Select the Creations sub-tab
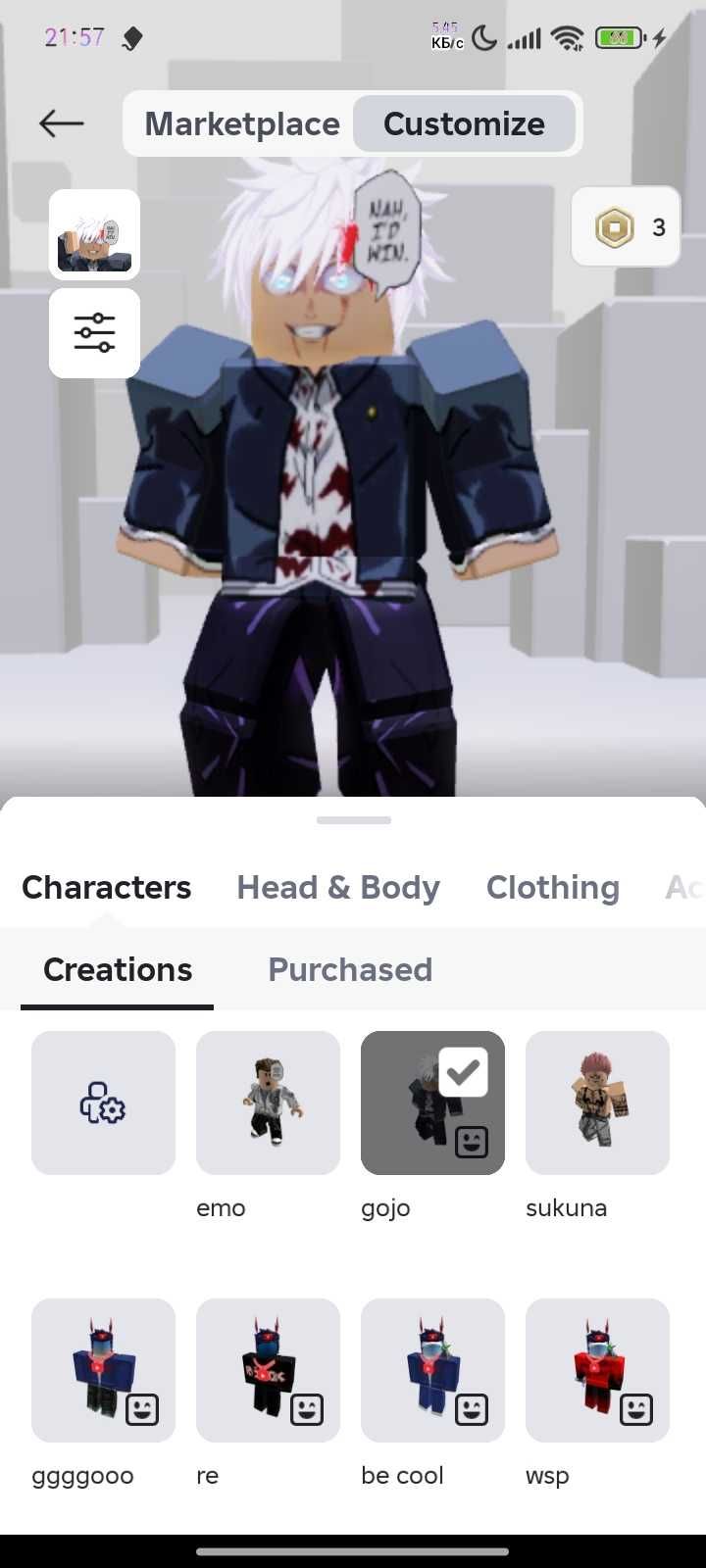 point(118,969)
